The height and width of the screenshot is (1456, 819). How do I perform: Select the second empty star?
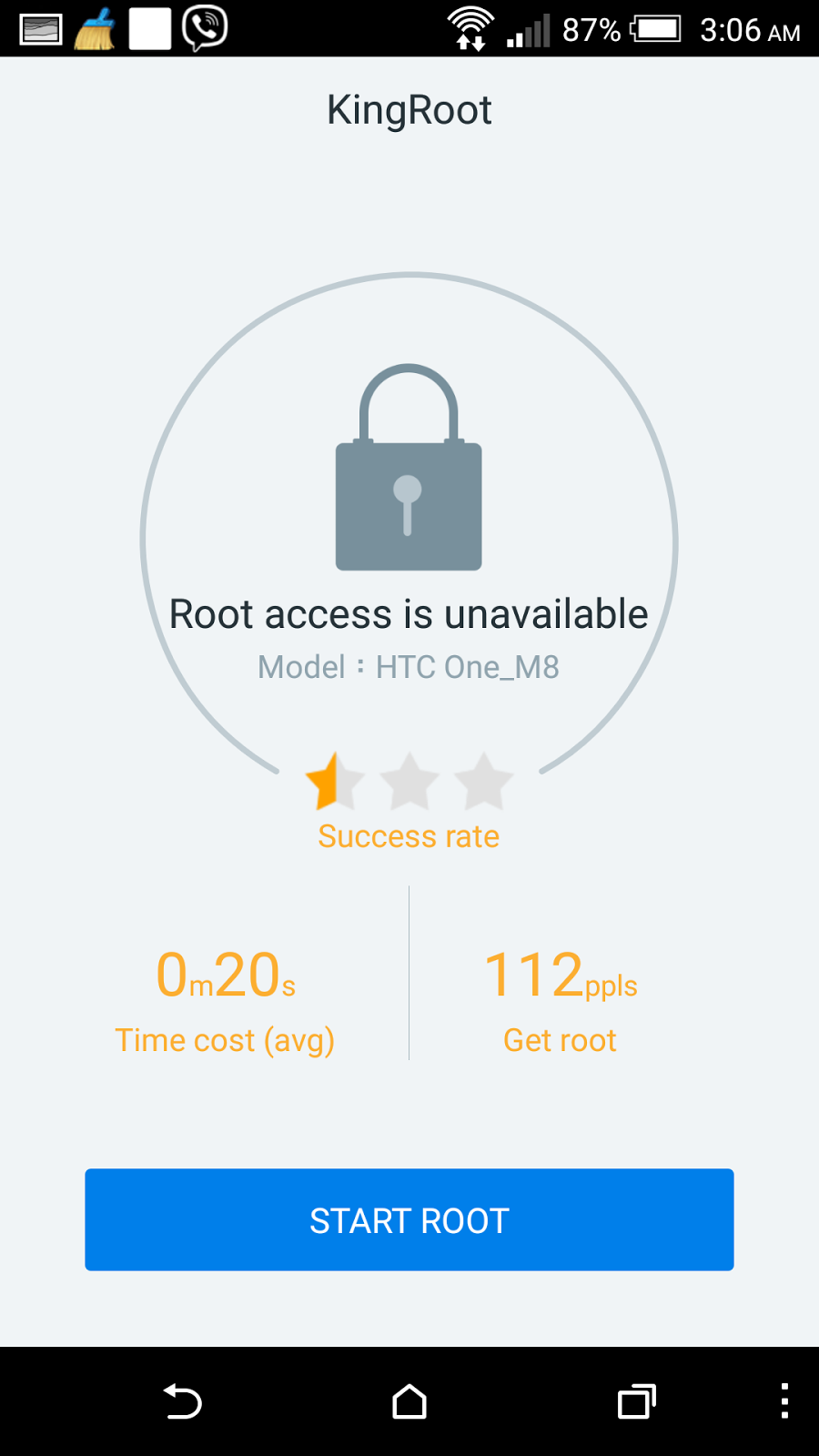[409, 781]
